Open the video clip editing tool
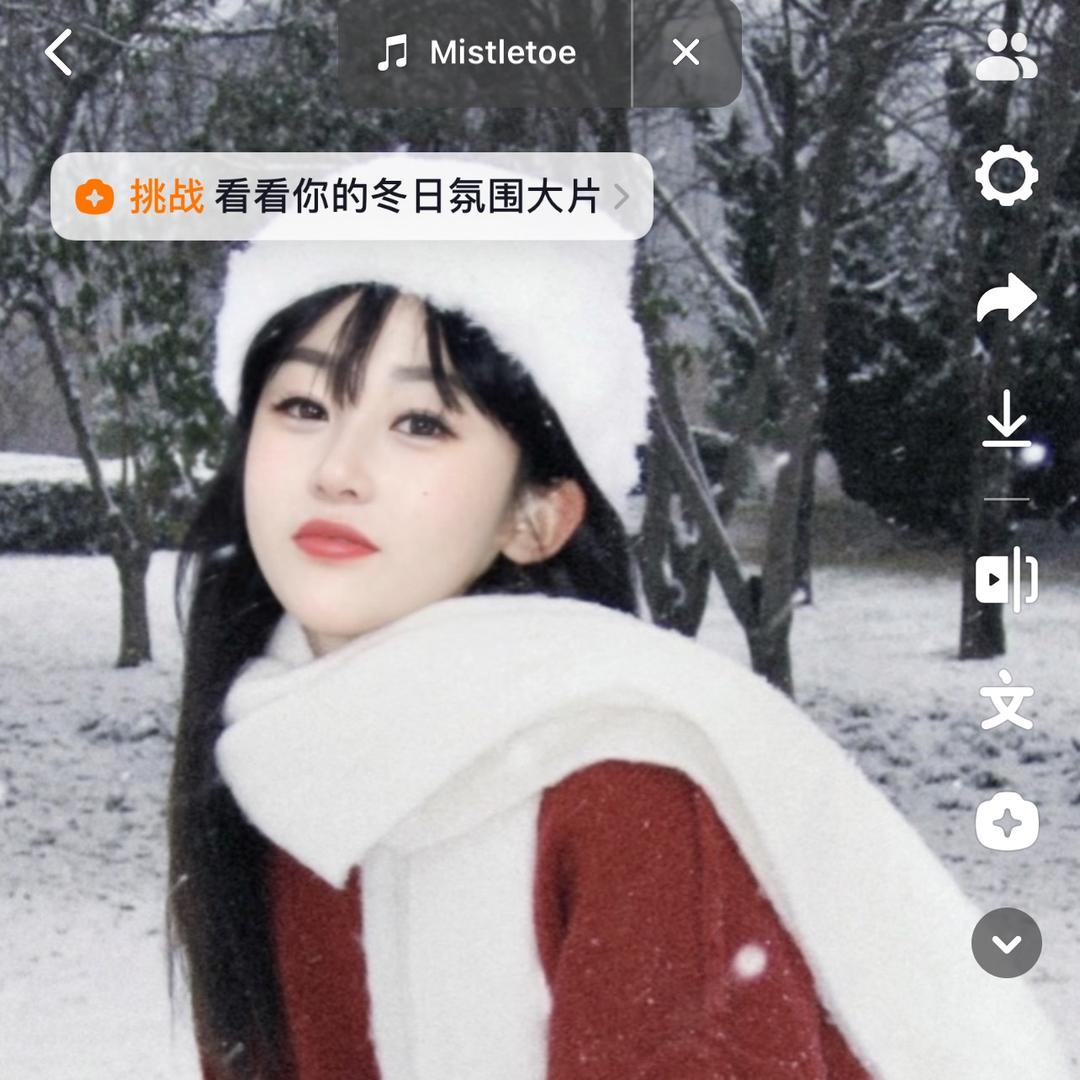Viewport: 1080px width, 1080px height. pyautogui.click(x=1006, y=580)
